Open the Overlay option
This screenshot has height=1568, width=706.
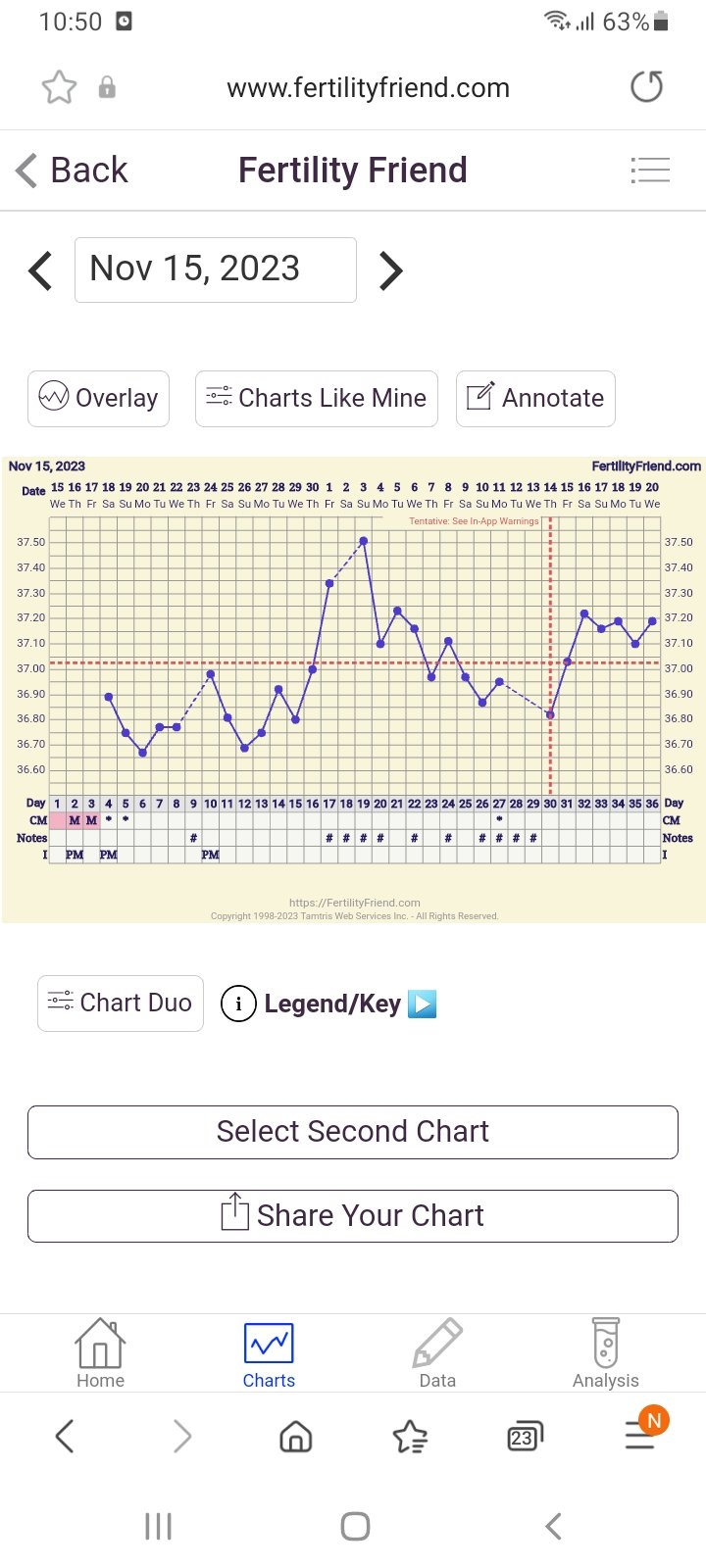click(x=98, y=399)
